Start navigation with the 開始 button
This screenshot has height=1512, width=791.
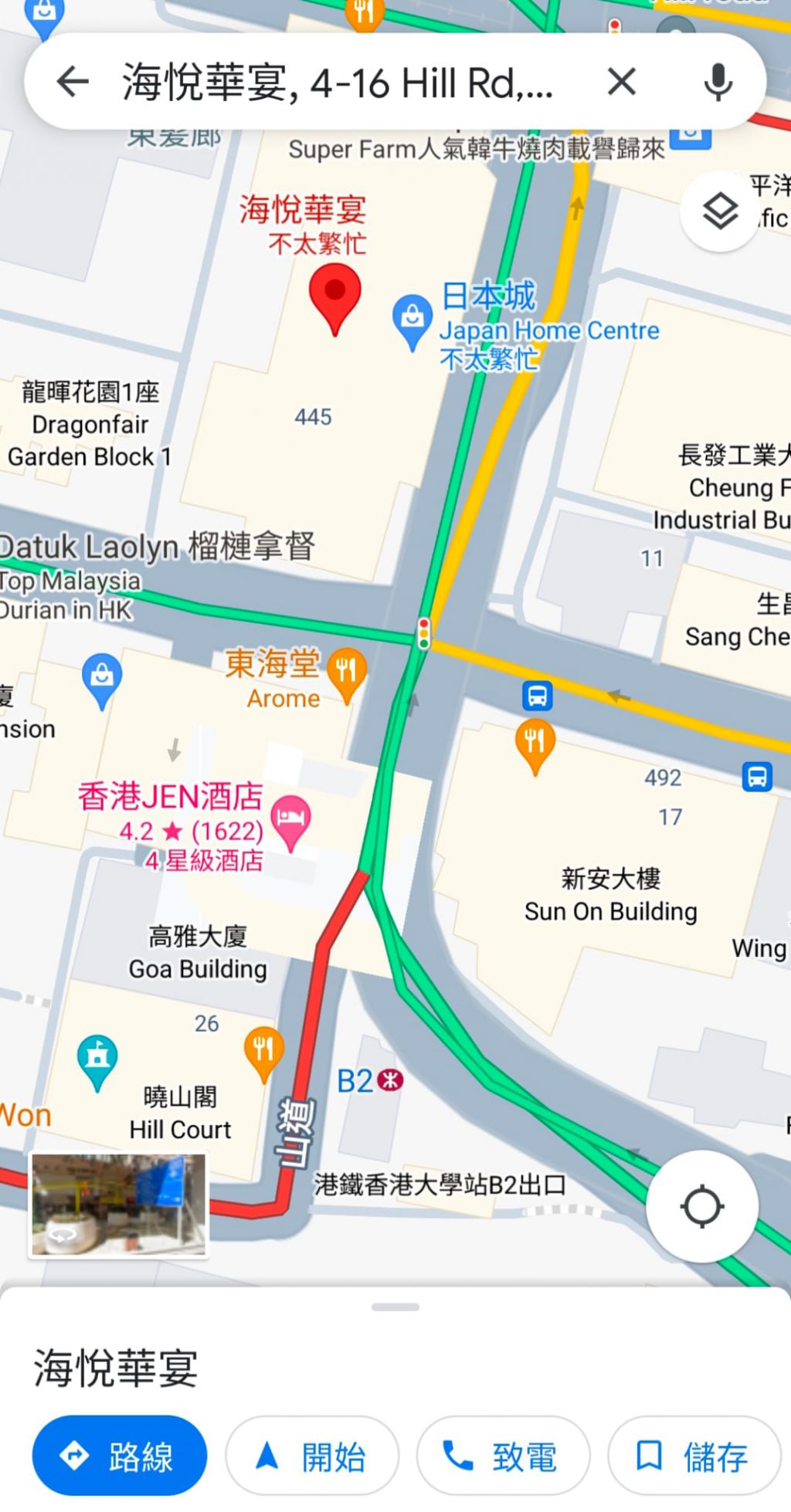[312, 1456]
